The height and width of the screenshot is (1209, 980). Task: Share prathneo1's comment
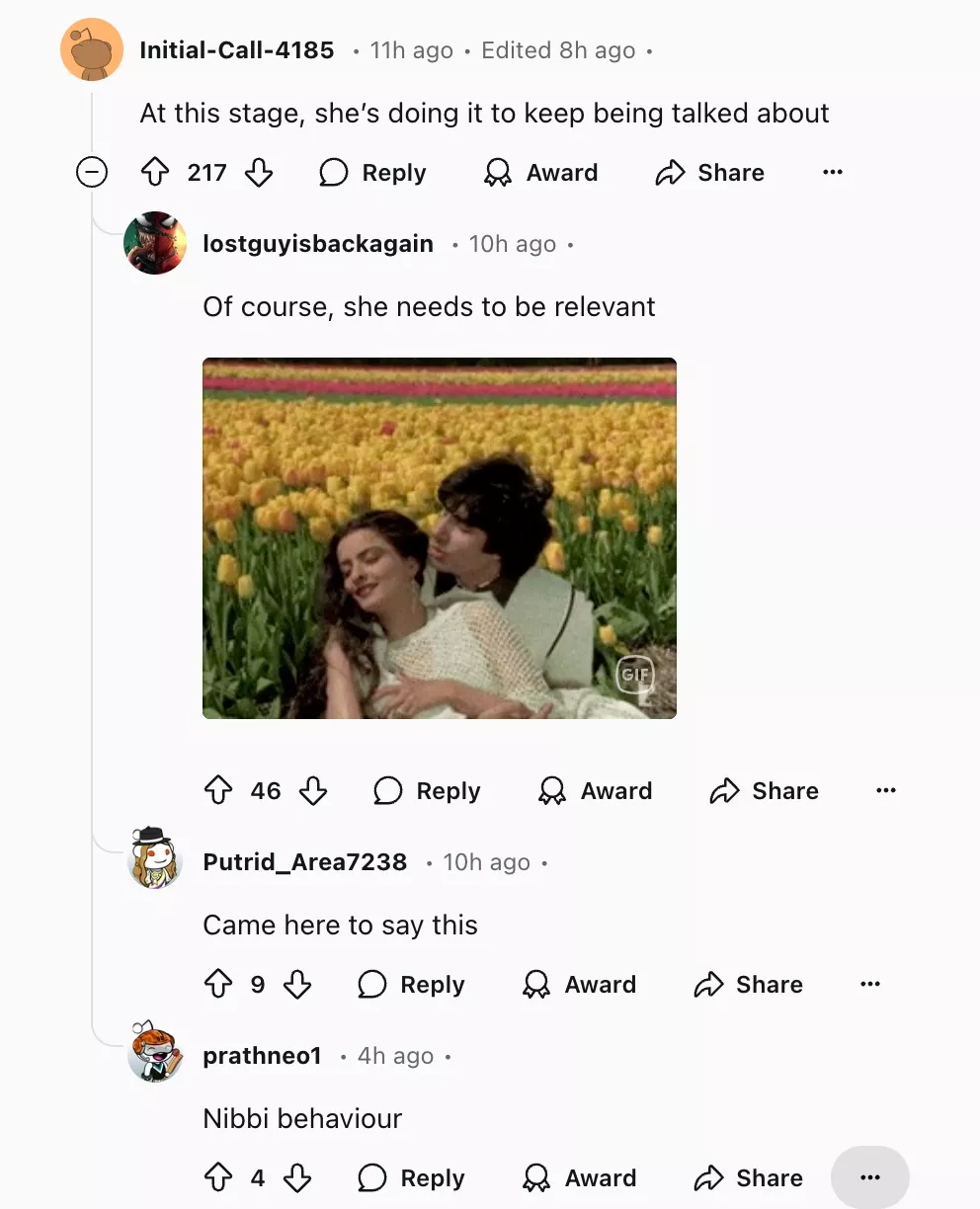click(x=749, y=1178)
